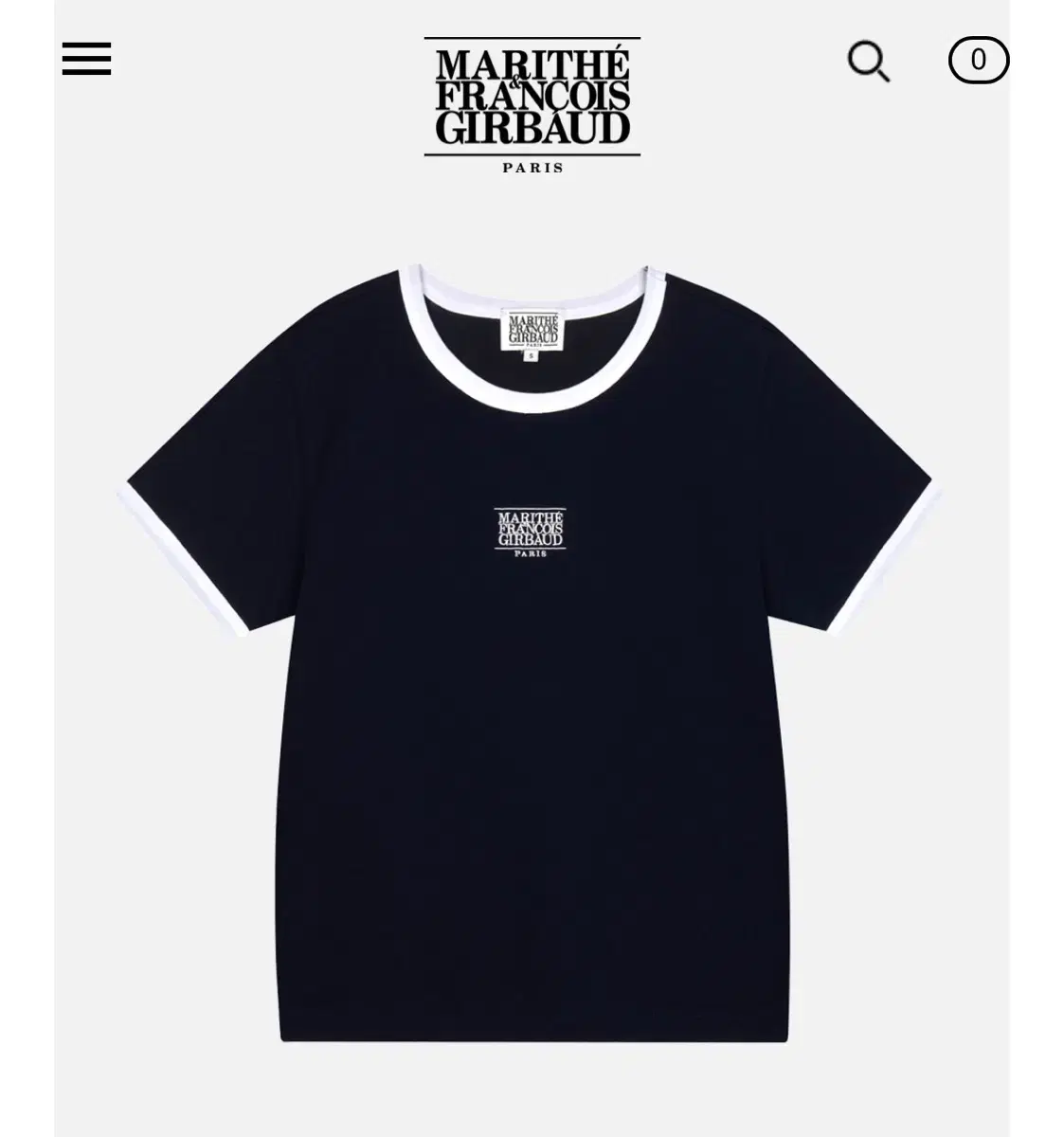Viewport: 1064px width, 1137px height.
Task: Open the shopping cart showing 0 items
Action: [978, 61]
